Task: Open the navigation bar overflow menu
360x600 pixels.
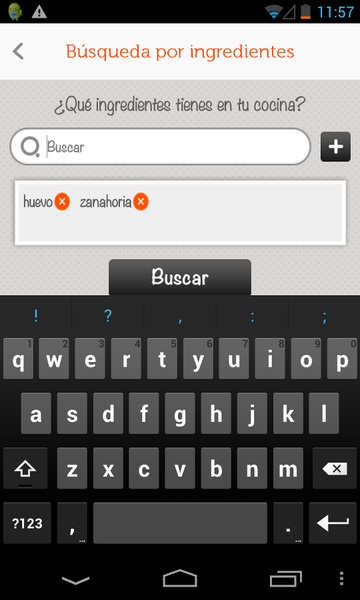Action: point(342,579)
